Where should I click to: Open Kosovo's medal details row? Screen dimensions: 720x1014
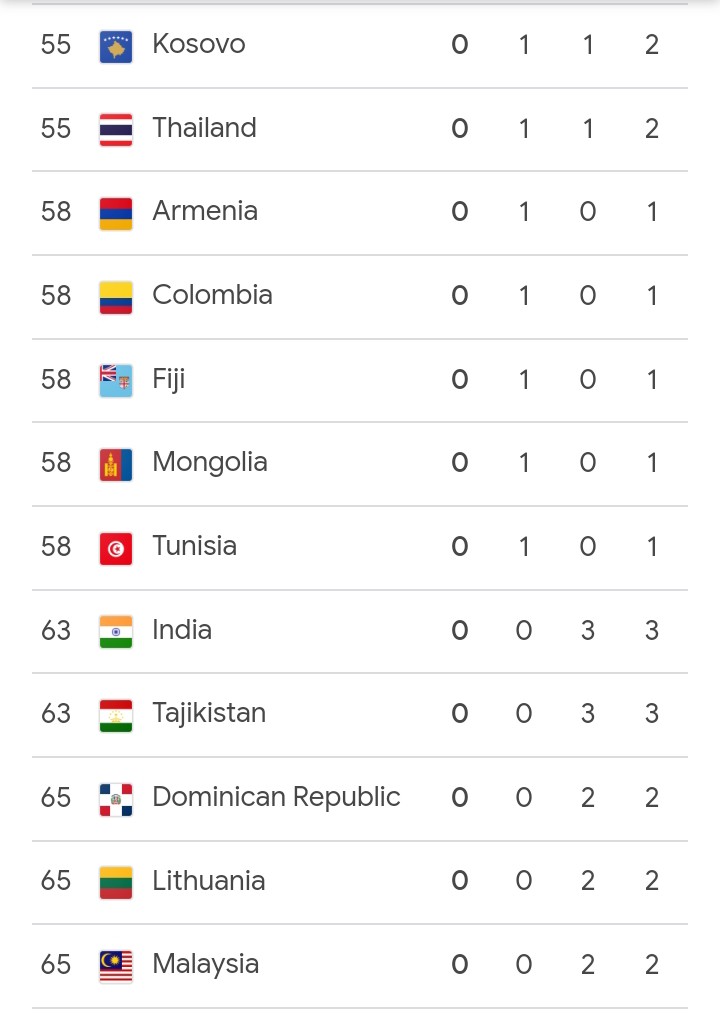click(x=198, y=45)
